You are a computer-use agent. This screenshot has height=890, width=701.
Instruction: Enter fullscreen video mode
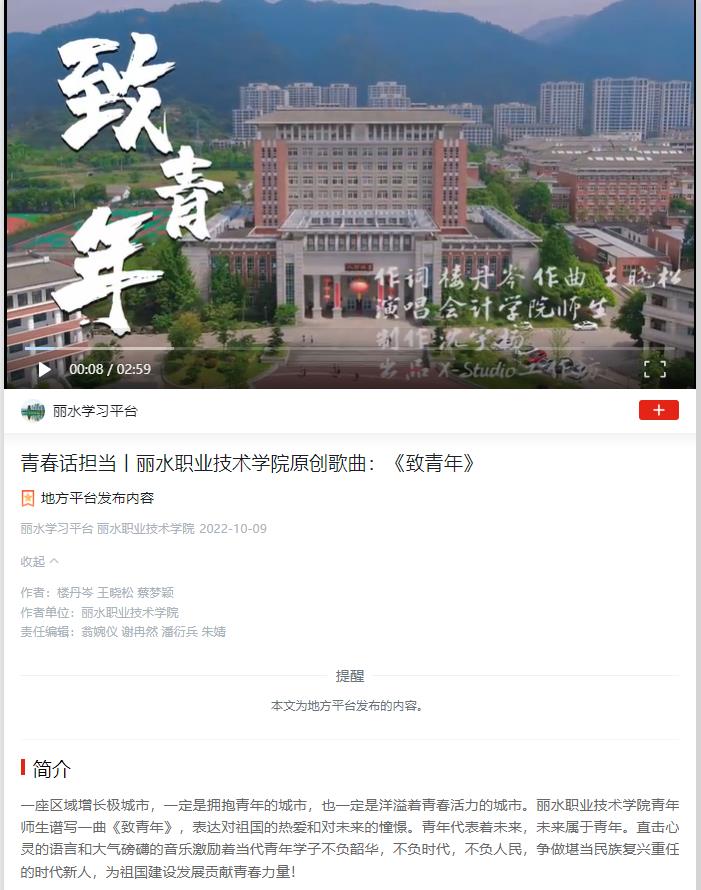click(x=654, y=369)
